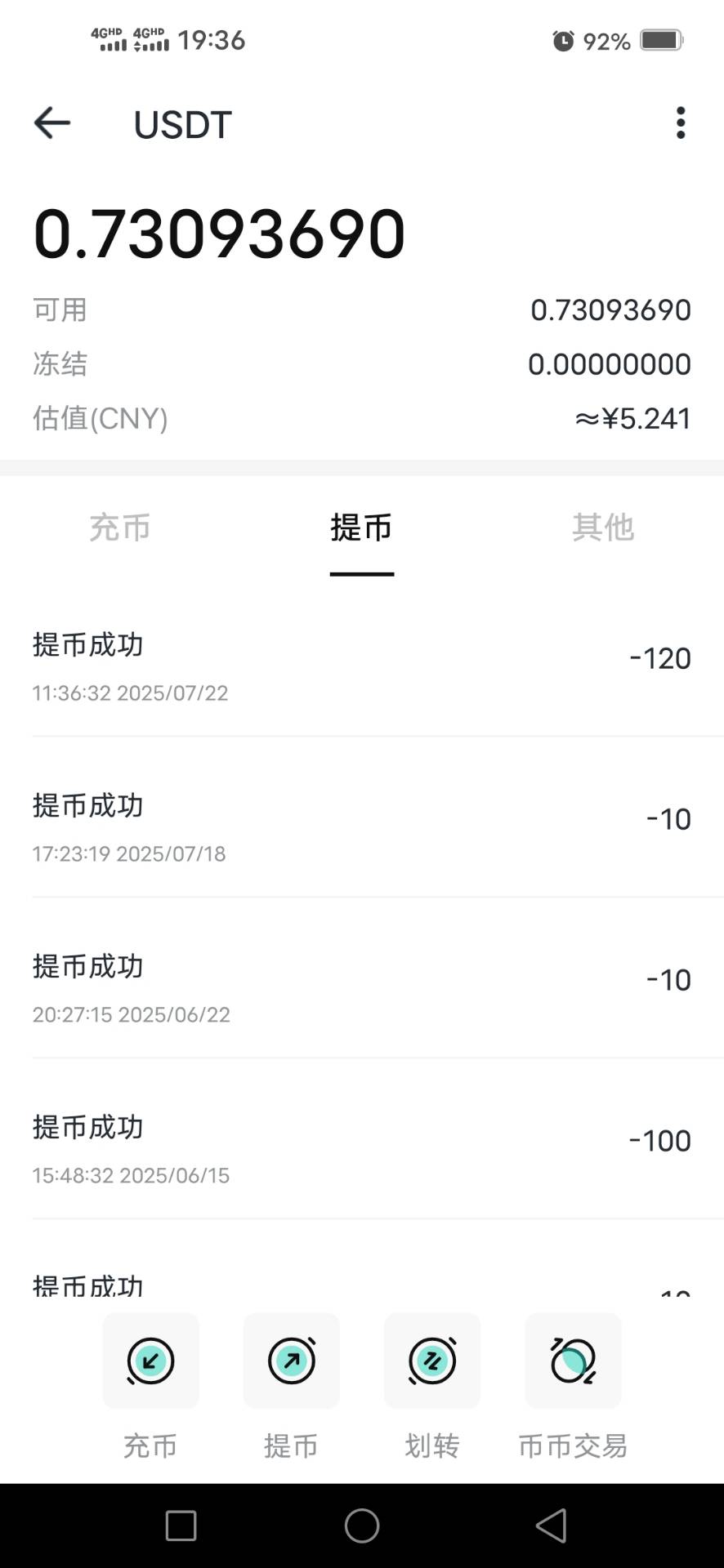Switch to the 充币 tab
Image resolution: width=724 pixels, height=1568 pixels.
click(120, 528)
